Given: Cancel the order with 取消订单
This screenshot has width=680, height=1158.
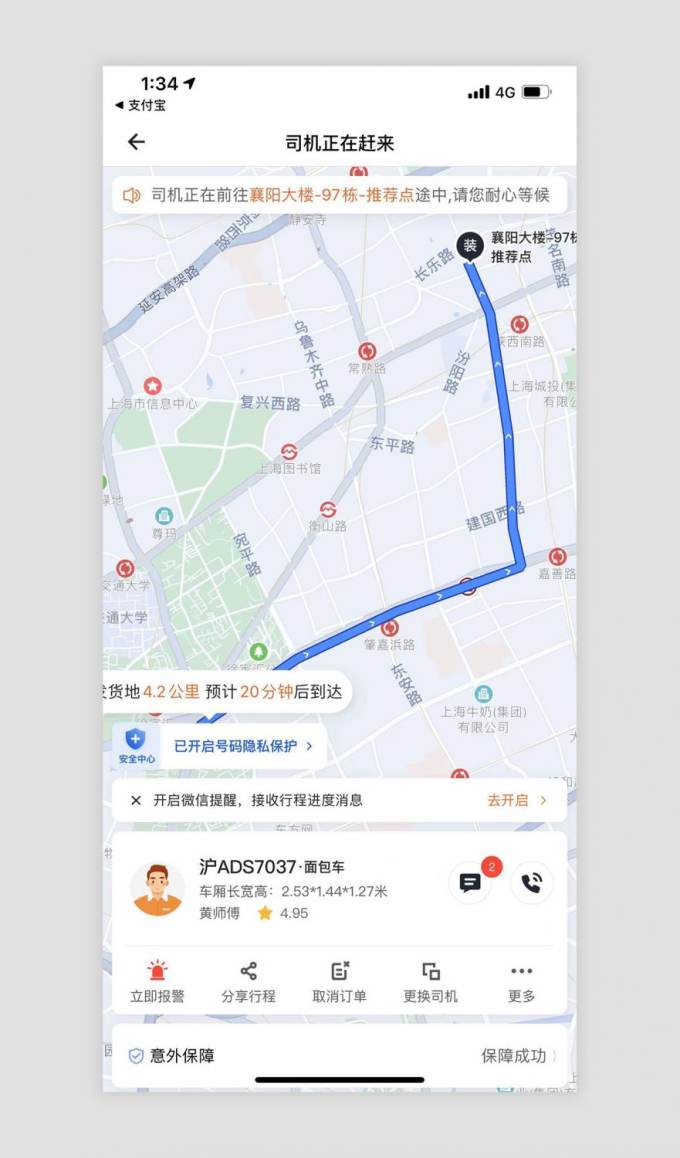Looking at the screenshot, I should [x=340, y=982].
